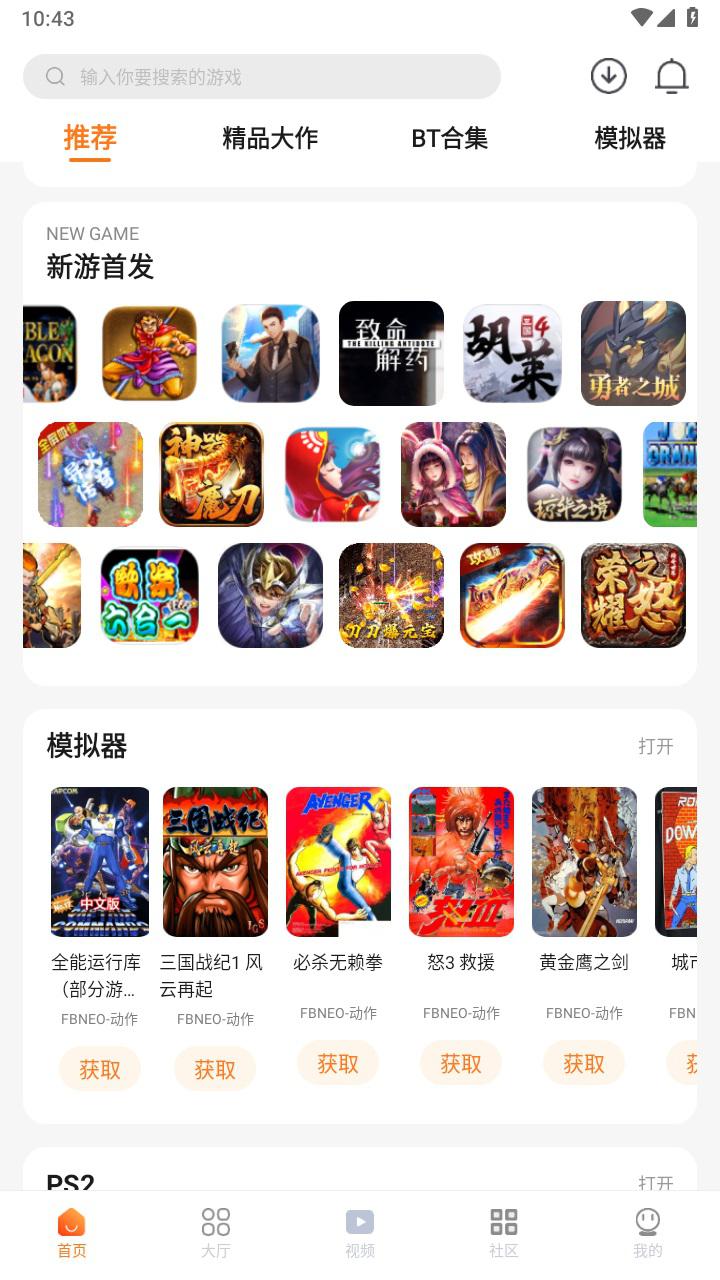Switch to the BT合集 tab

pos(450,138)
